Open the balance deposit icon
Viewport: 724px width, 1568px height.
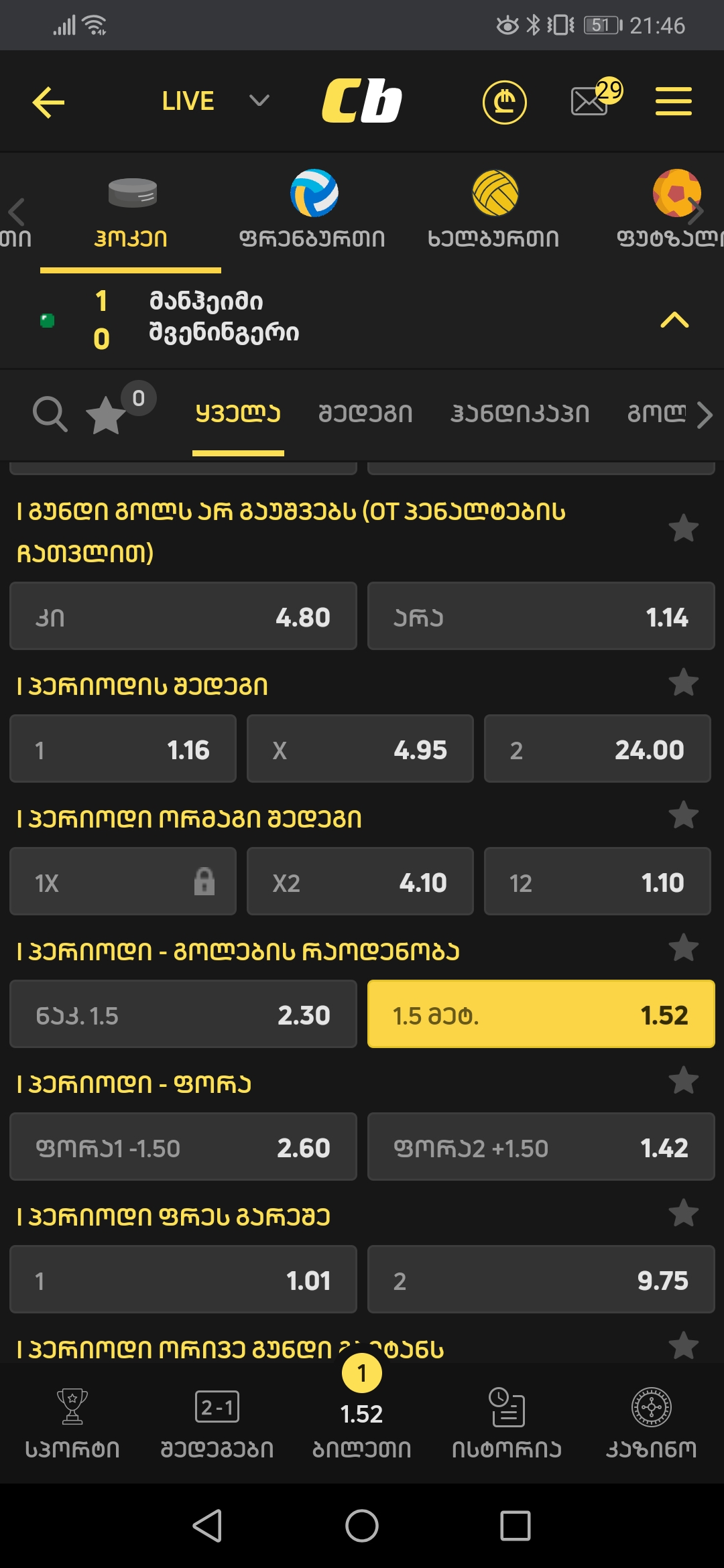(504, 103)
